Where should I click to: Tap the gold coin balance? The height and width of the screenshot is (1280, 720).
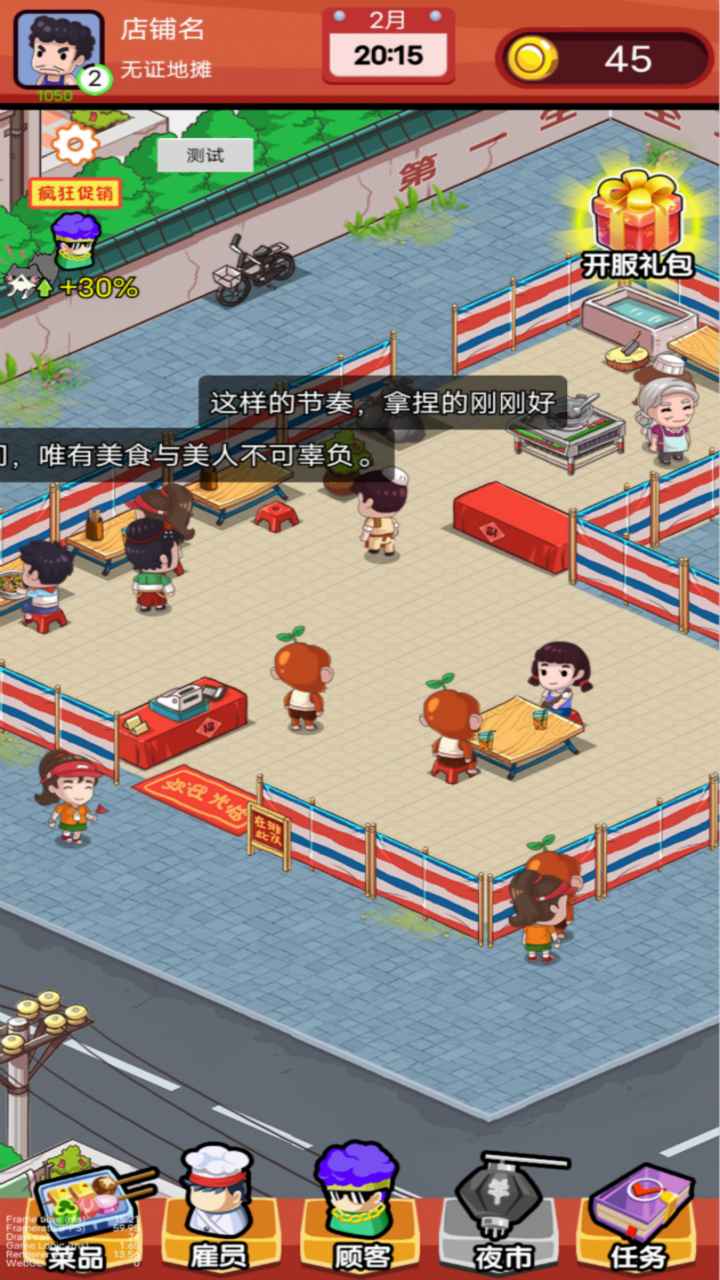605,59
